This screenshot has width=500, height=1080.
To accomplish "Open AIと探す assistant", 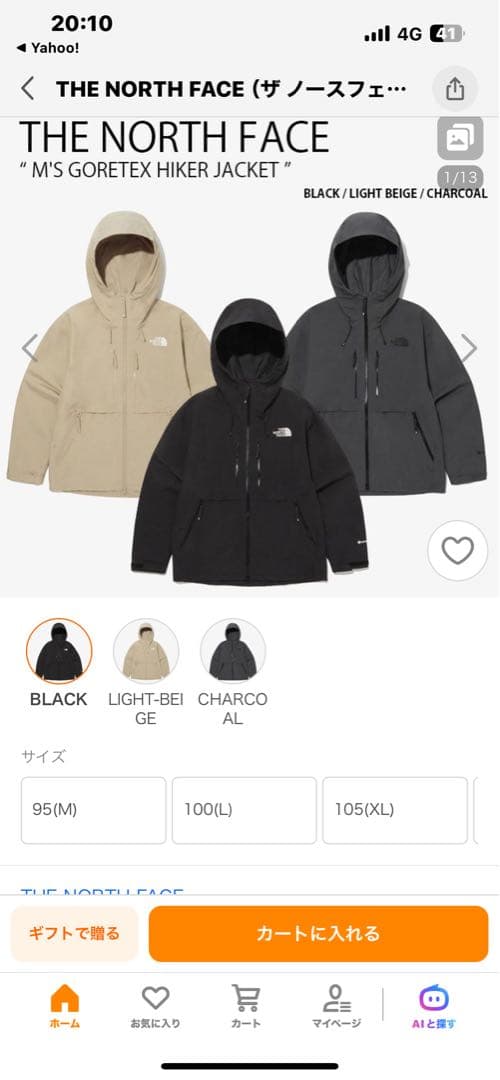I will coord(434,1006).
